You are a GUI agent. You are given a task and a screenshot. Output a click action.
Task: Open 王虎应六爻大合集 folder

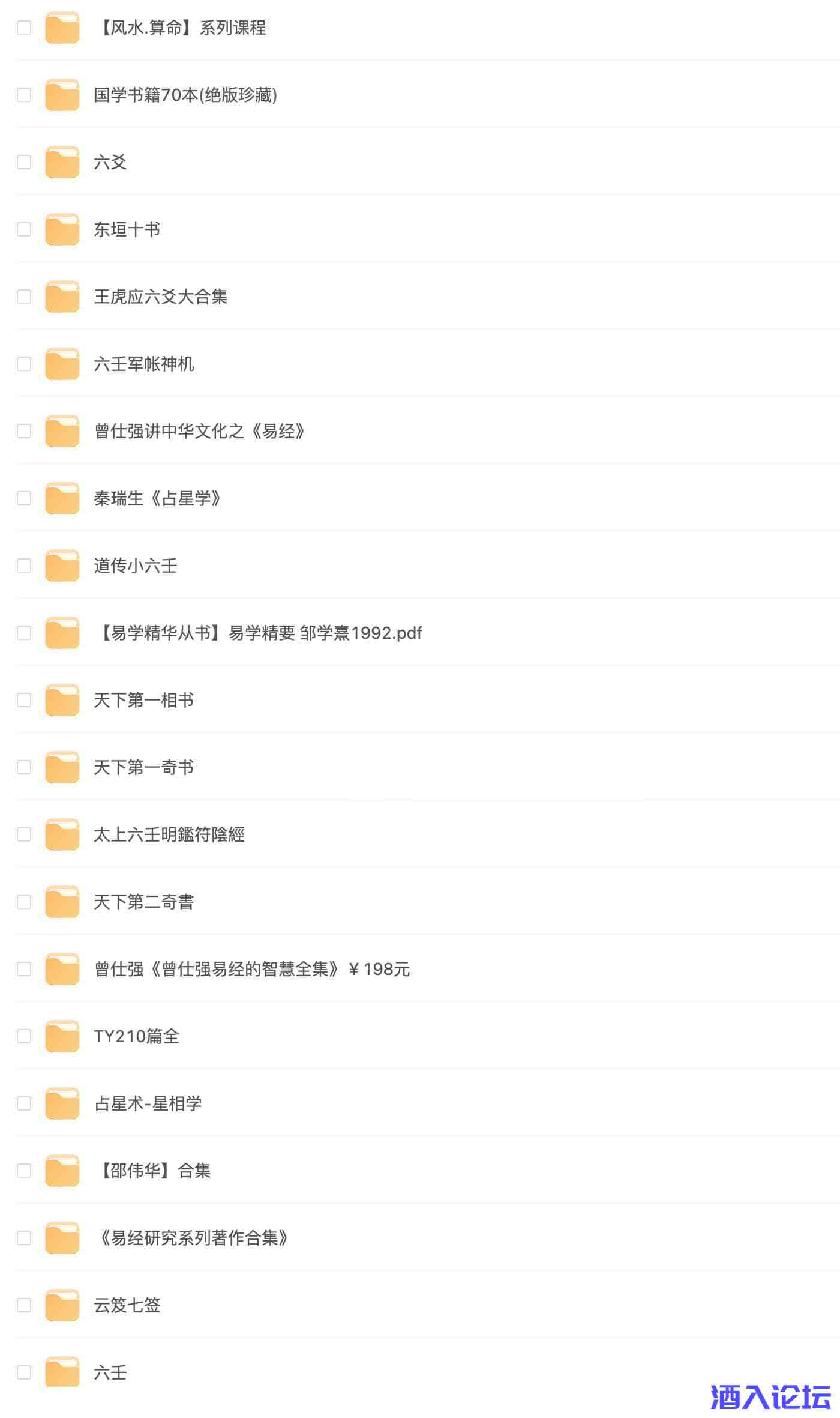tap(160, 297)
